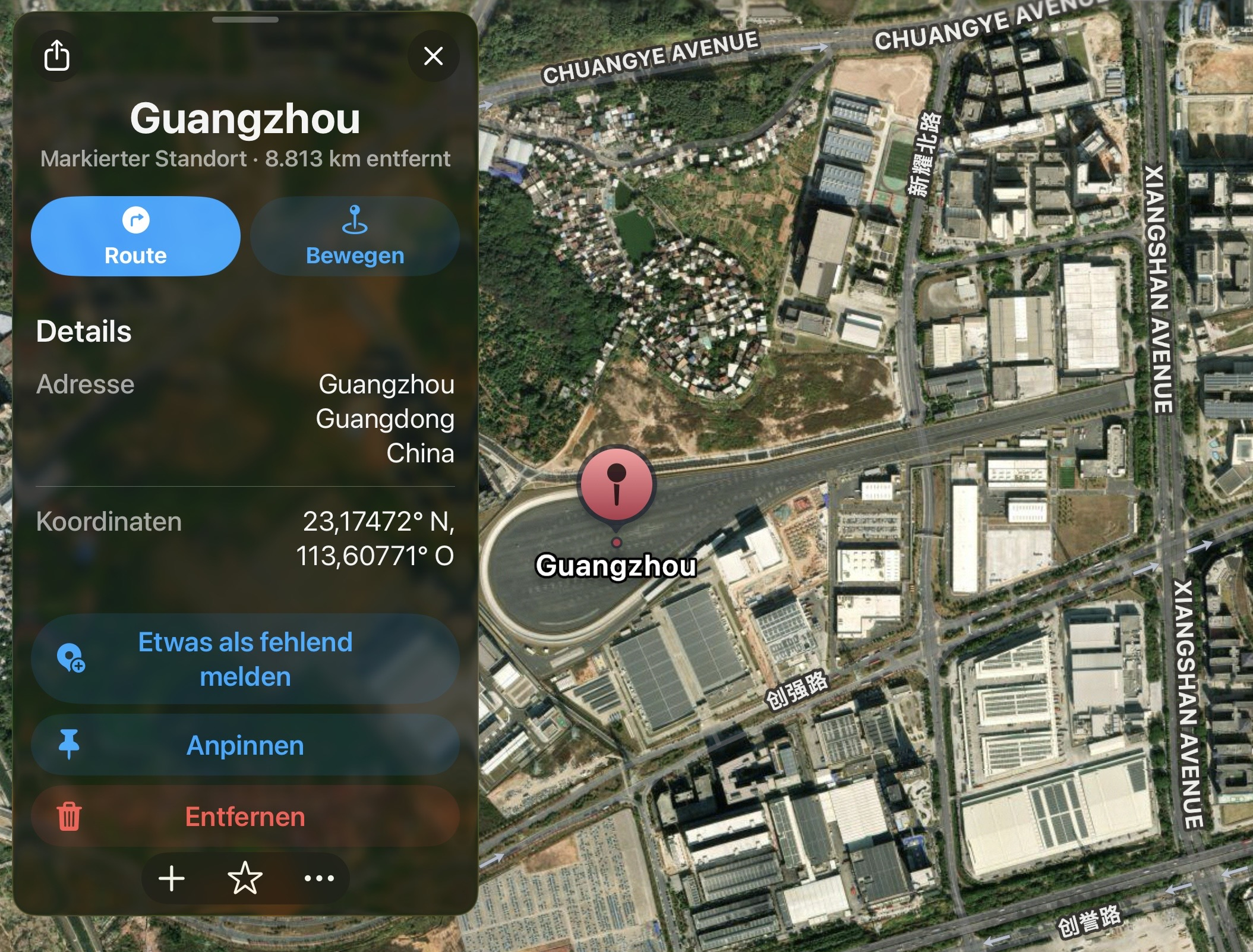Viewport: 1253px width, 952px height.
Task: Start a route to Guangzhou
Action: click(x=135, y=237)
